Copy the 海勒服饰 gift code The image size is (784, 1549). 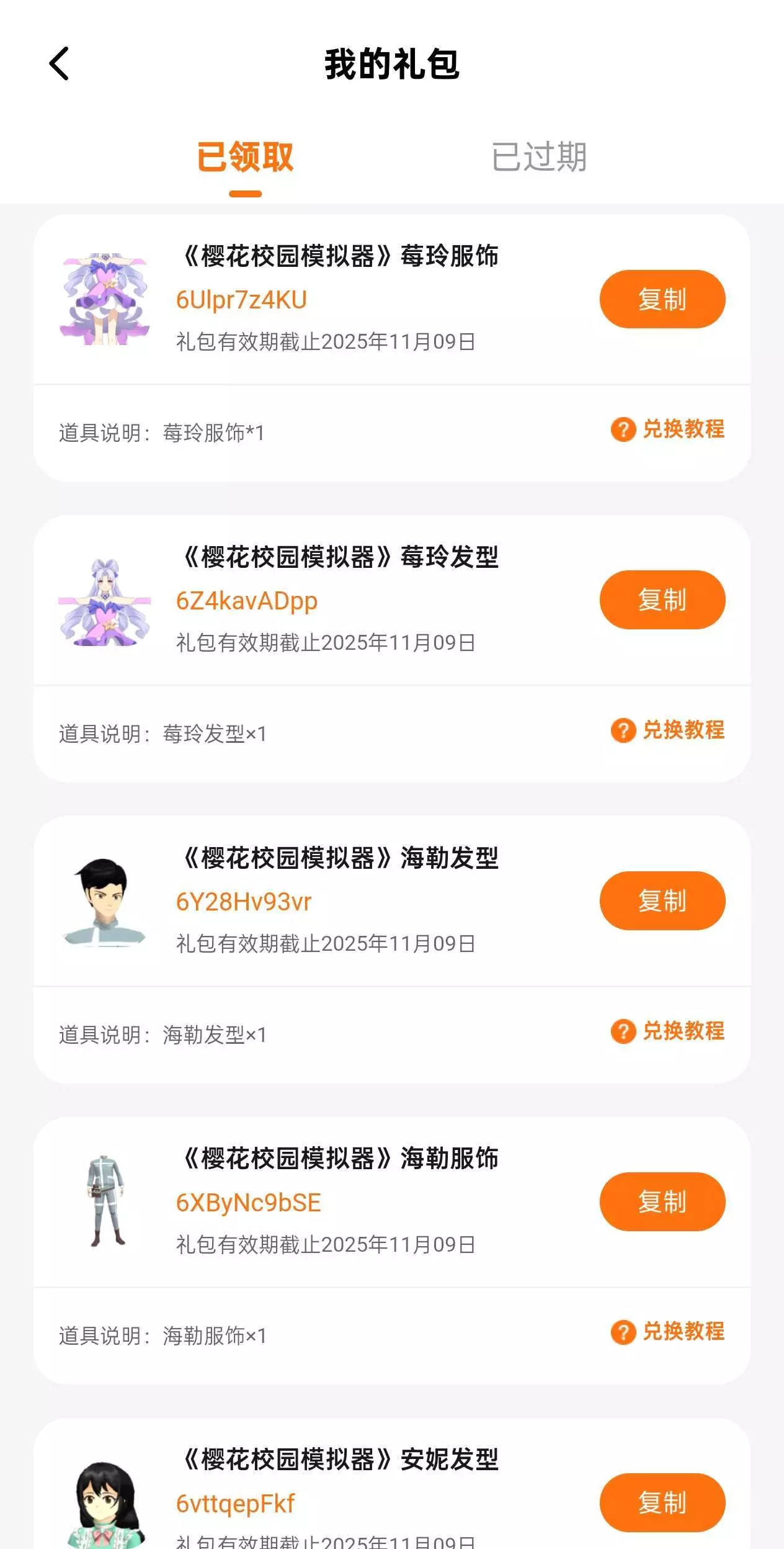[662, 1202]
